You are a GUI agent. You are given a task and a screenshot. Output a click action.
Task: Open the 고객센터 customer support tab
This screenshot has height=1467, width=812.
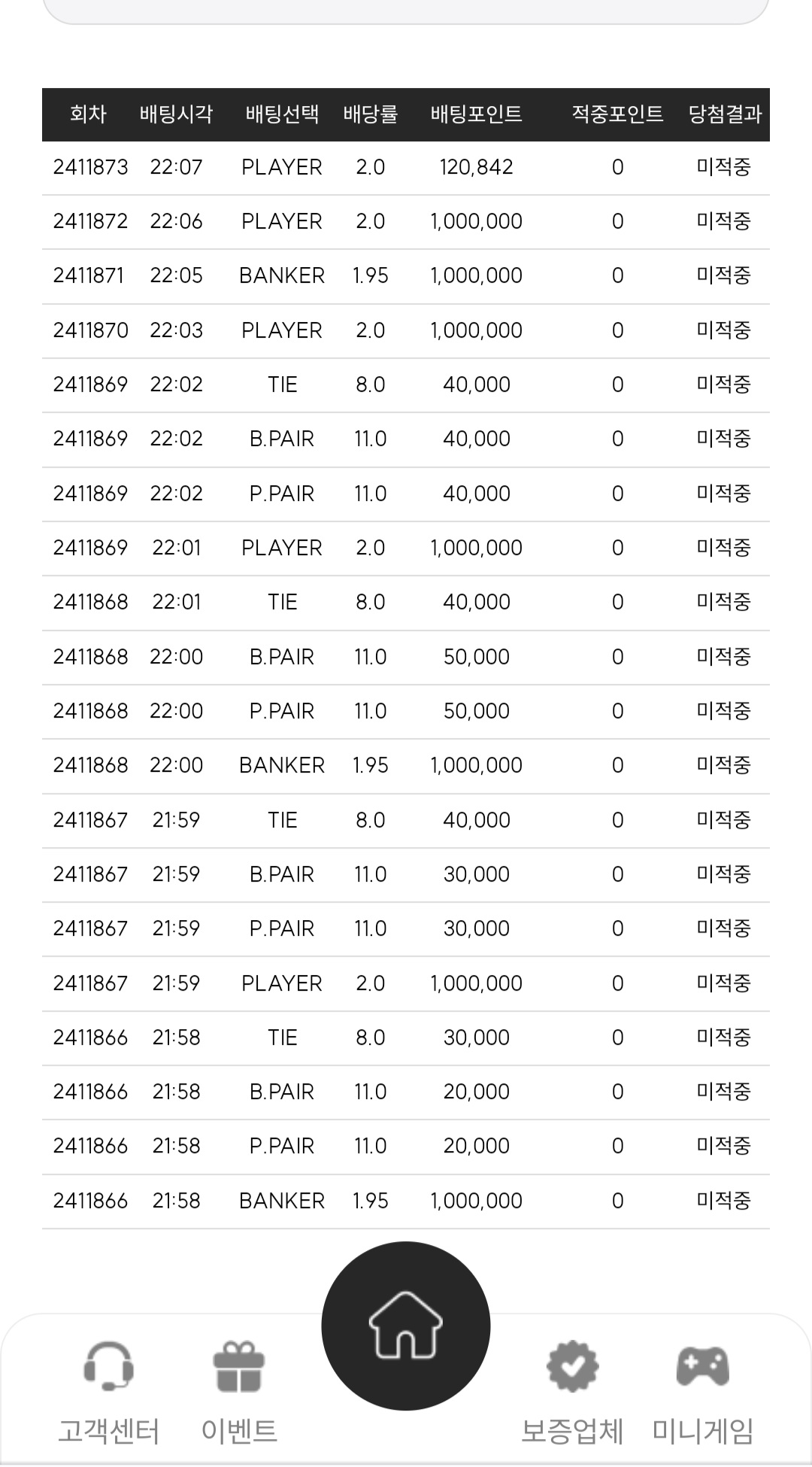(x=109, y=1393)
